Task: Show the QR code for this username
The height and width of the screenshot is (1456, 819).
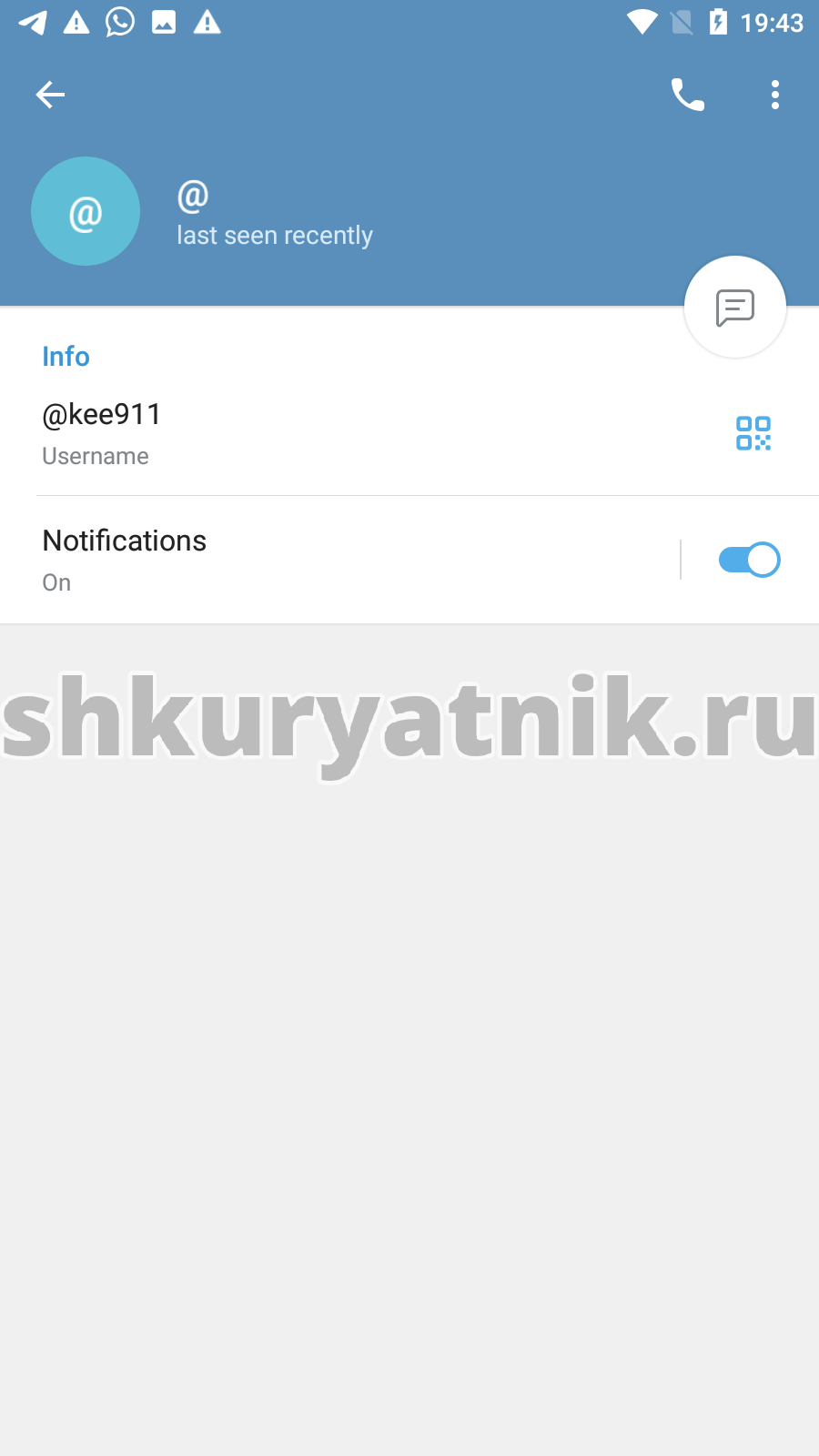Action: (753, 433)
